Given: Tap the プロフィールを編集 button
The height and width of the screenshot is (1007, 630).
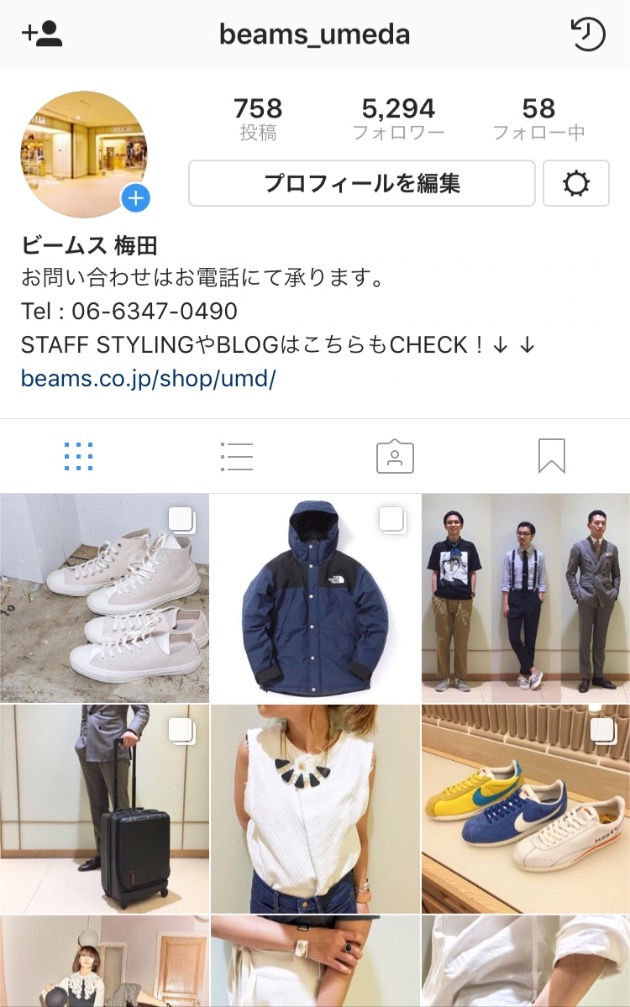Looking at the screenshot, I should pyautogui.click(x=361, y=183).
